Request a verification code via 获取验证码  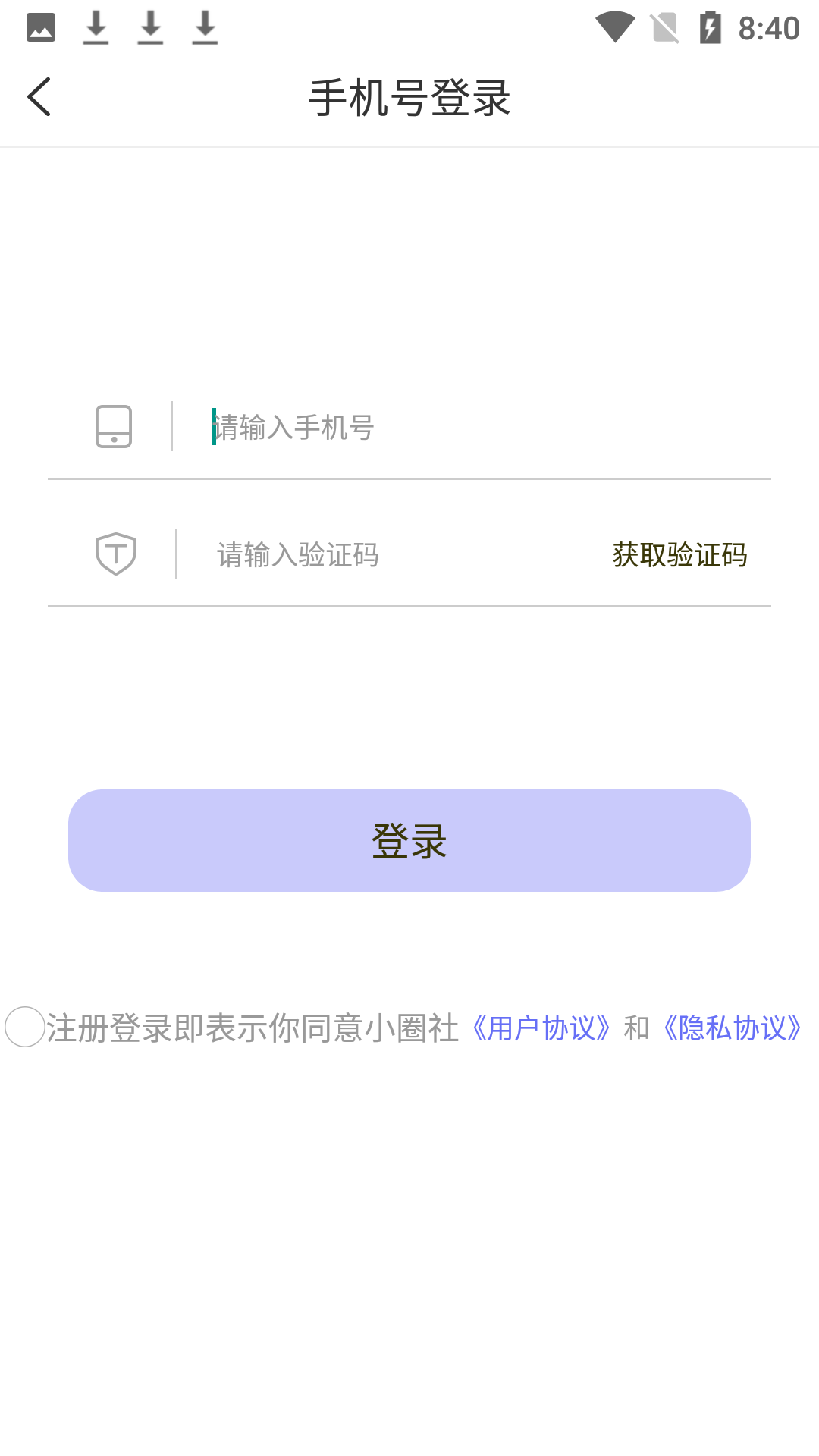[679, 555]
